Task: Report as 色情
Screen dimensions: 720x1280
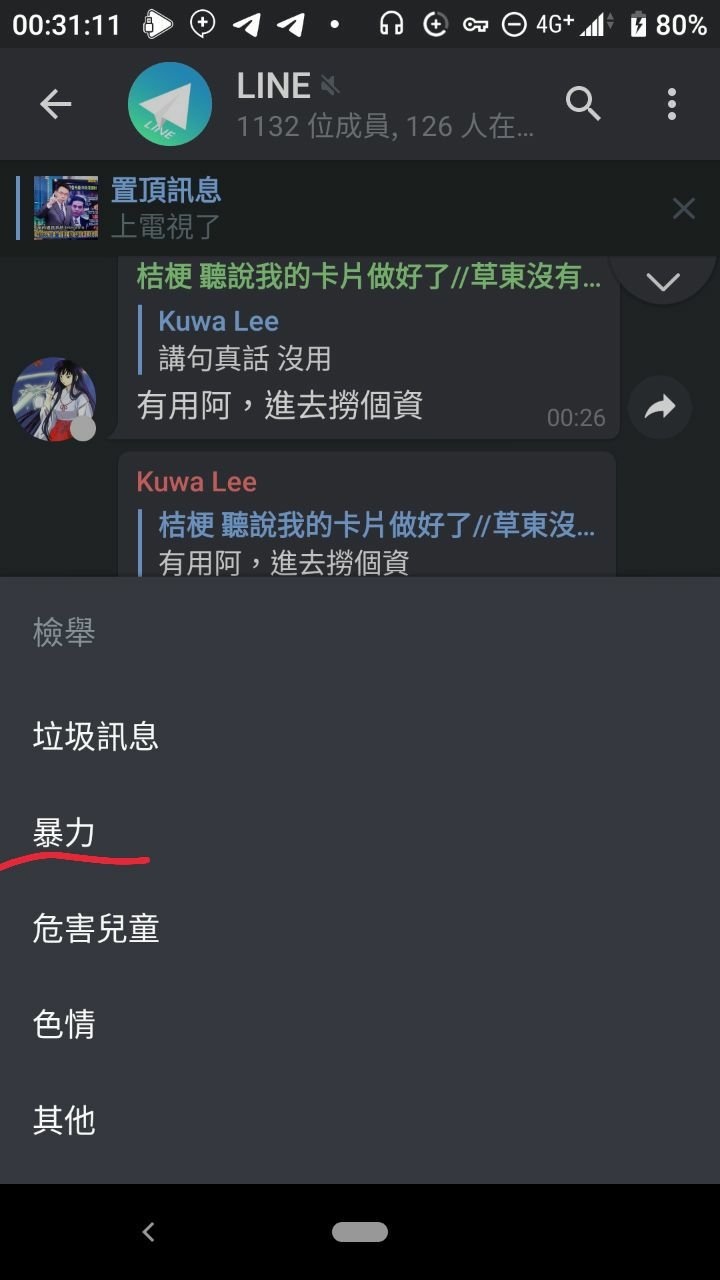Action: tap(64, 1025)
